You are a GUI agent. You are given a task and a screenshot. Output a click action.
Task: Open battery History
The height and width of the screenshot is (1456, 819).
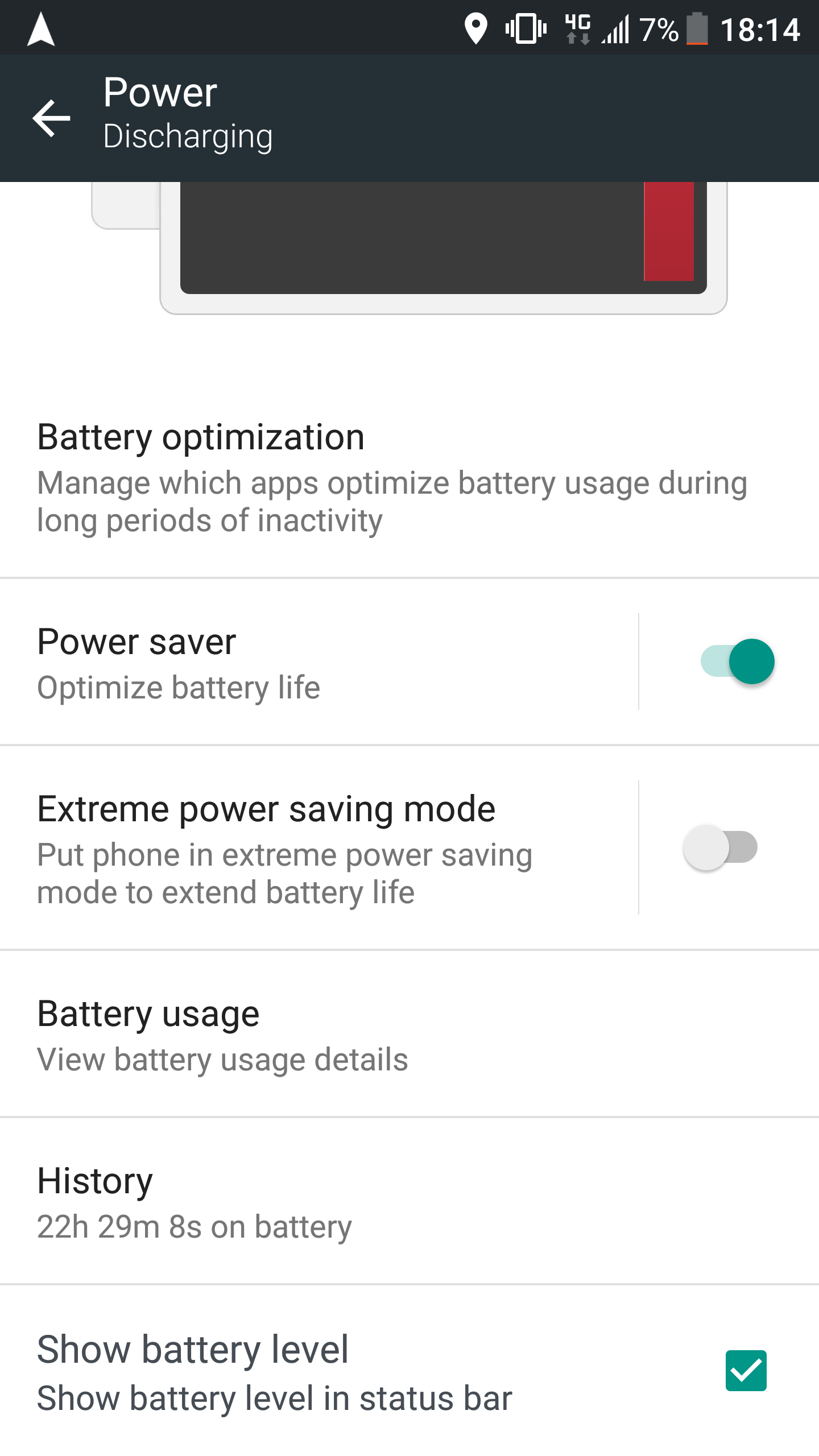409,1201
